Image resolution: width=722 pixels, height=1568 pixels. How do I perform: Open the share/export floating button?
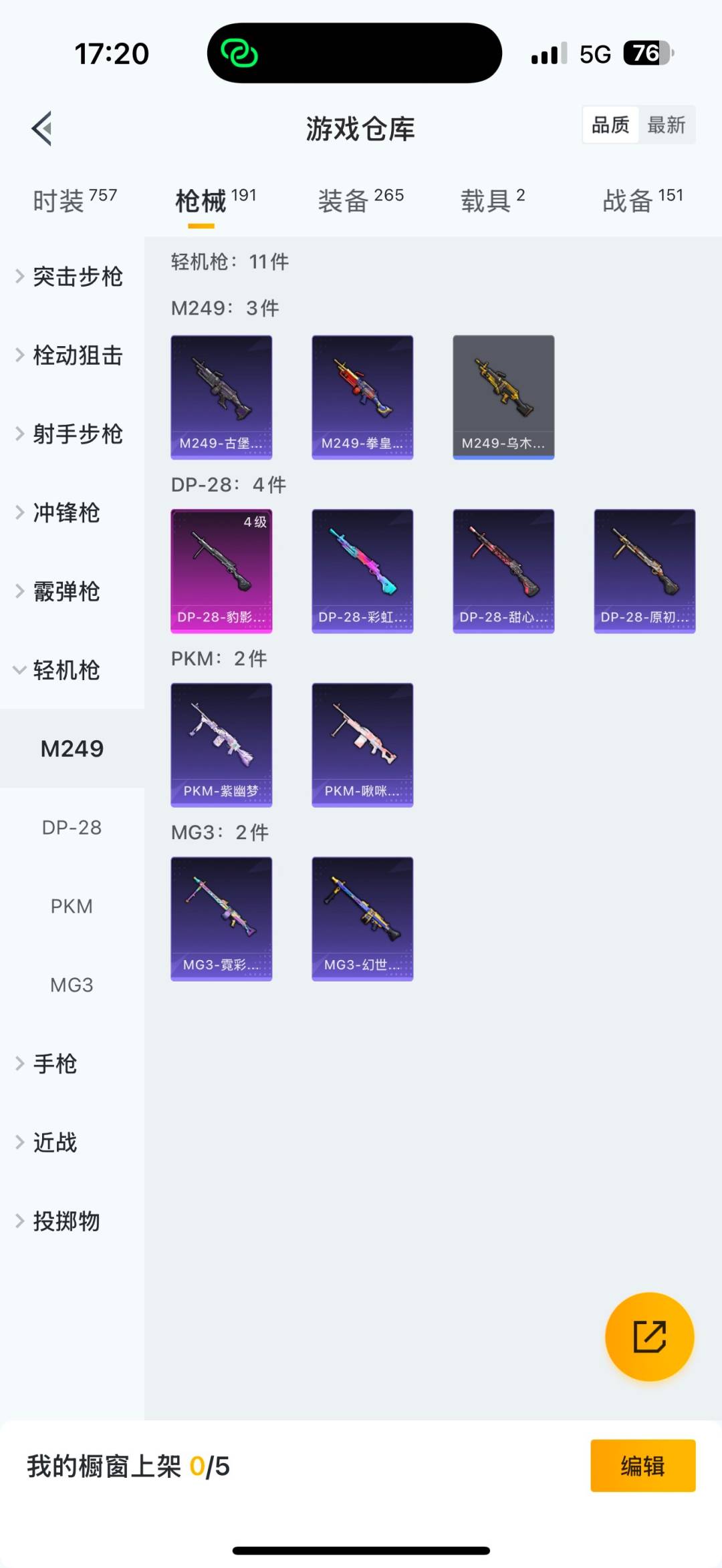click(x=649, y=1336)
